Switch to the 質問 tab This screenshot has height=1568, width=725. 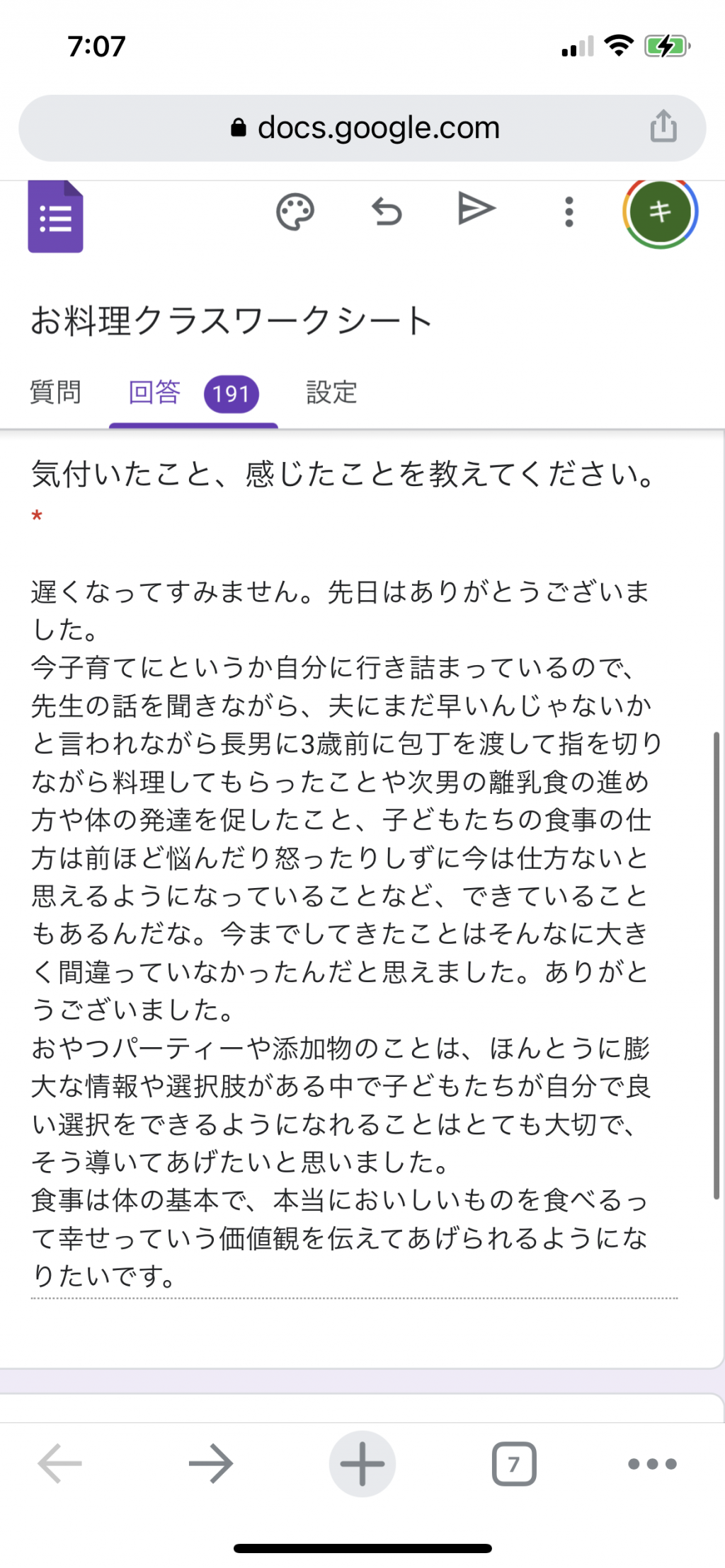[55, 392]
